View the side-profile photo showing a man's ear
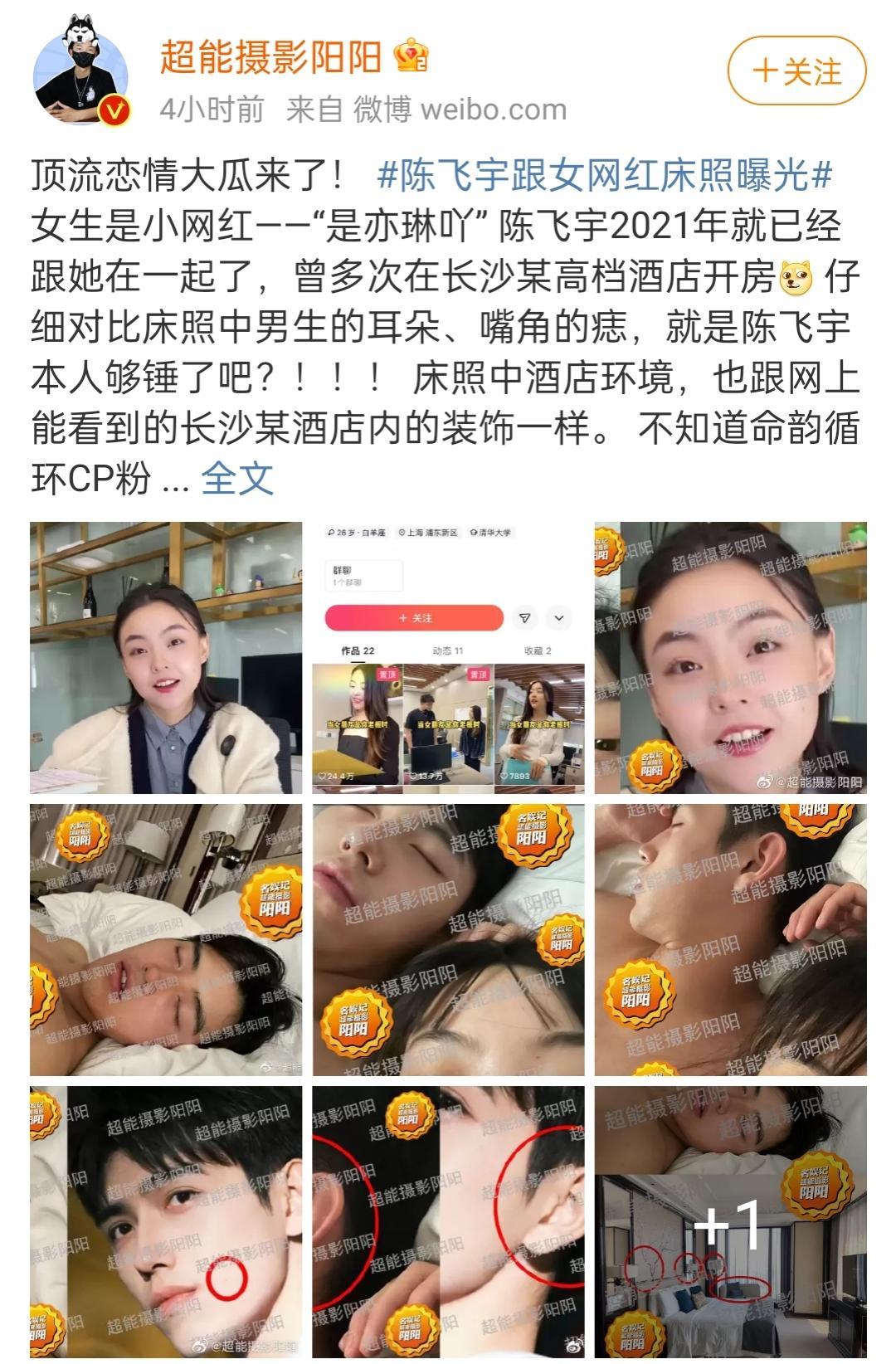The width and height of the screenshot is (896, 1364). tap(730, 940)
